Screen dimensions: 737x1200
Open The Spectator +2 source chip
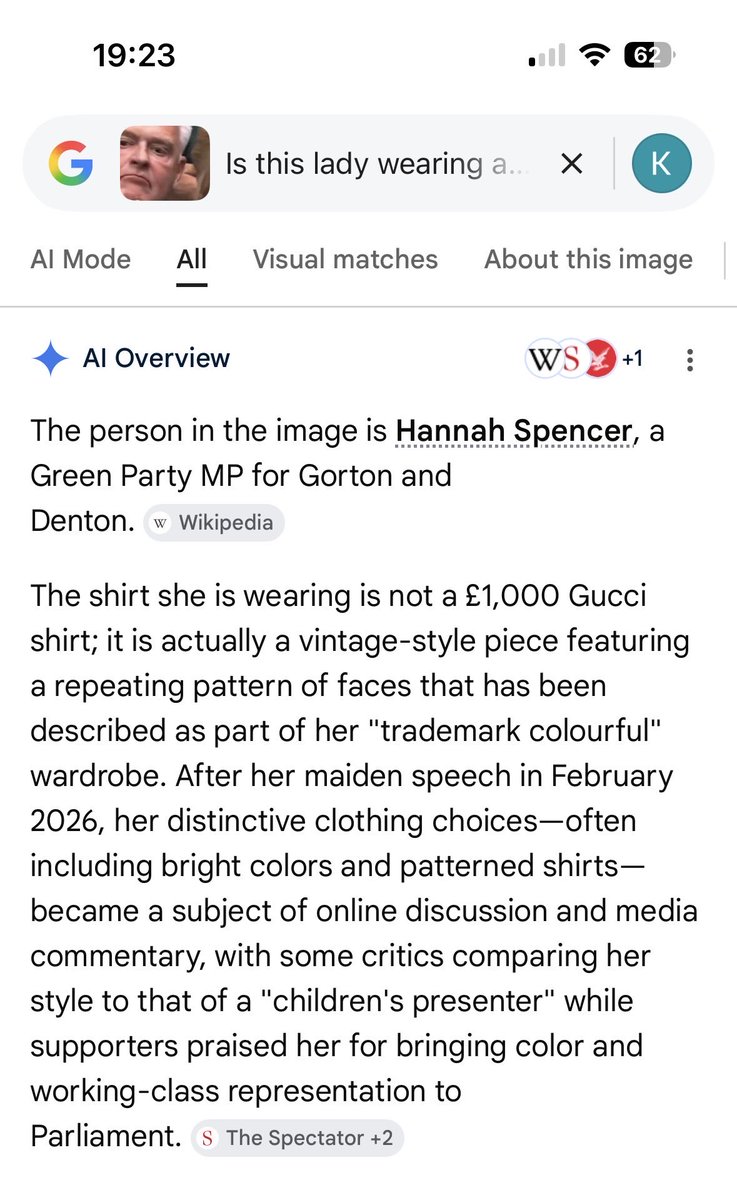coord(297,1138)
